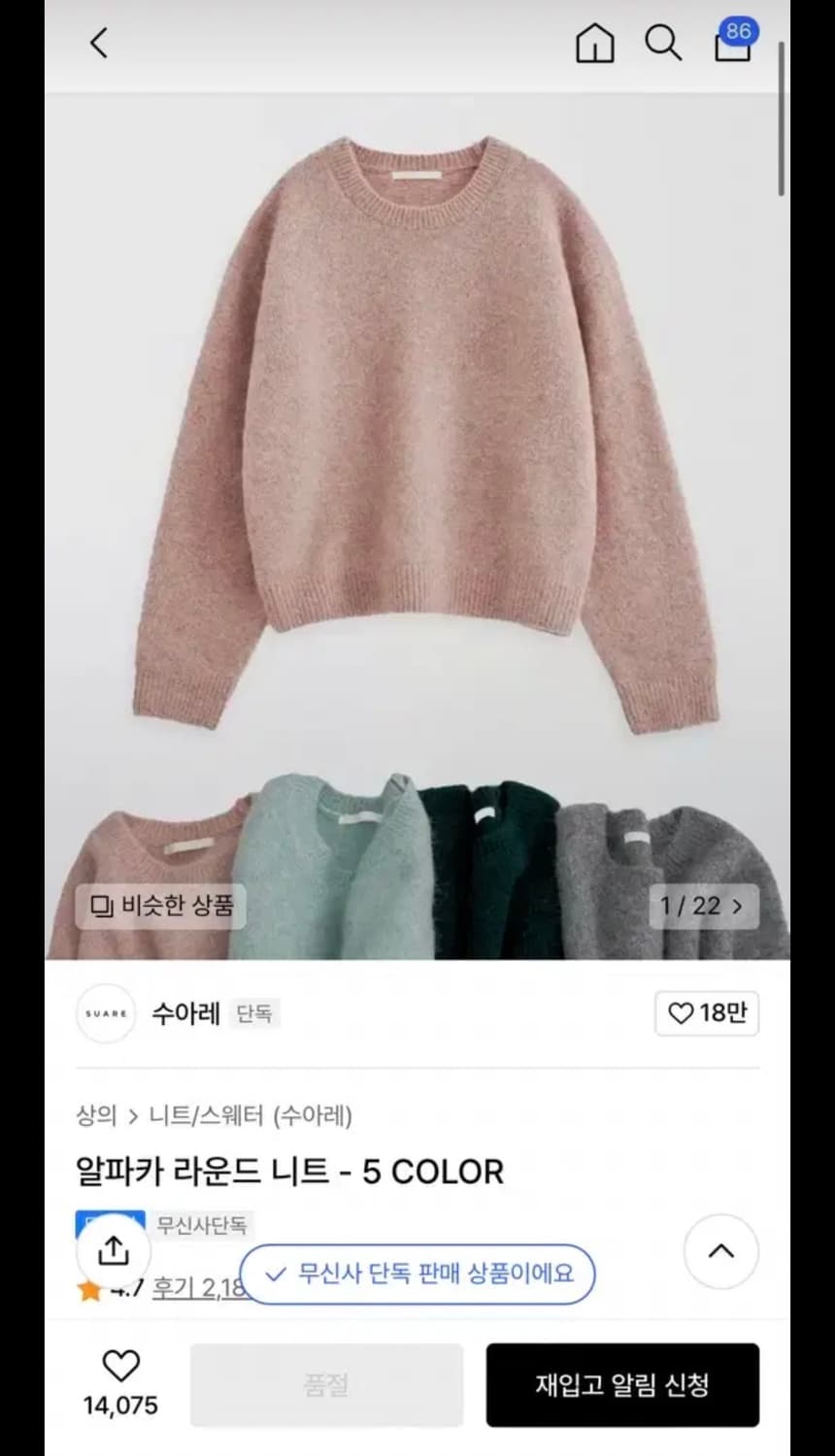835x1456 pixels.
Task: Tap the scroll-to-top chevron button
Action: click(720, 1252)
